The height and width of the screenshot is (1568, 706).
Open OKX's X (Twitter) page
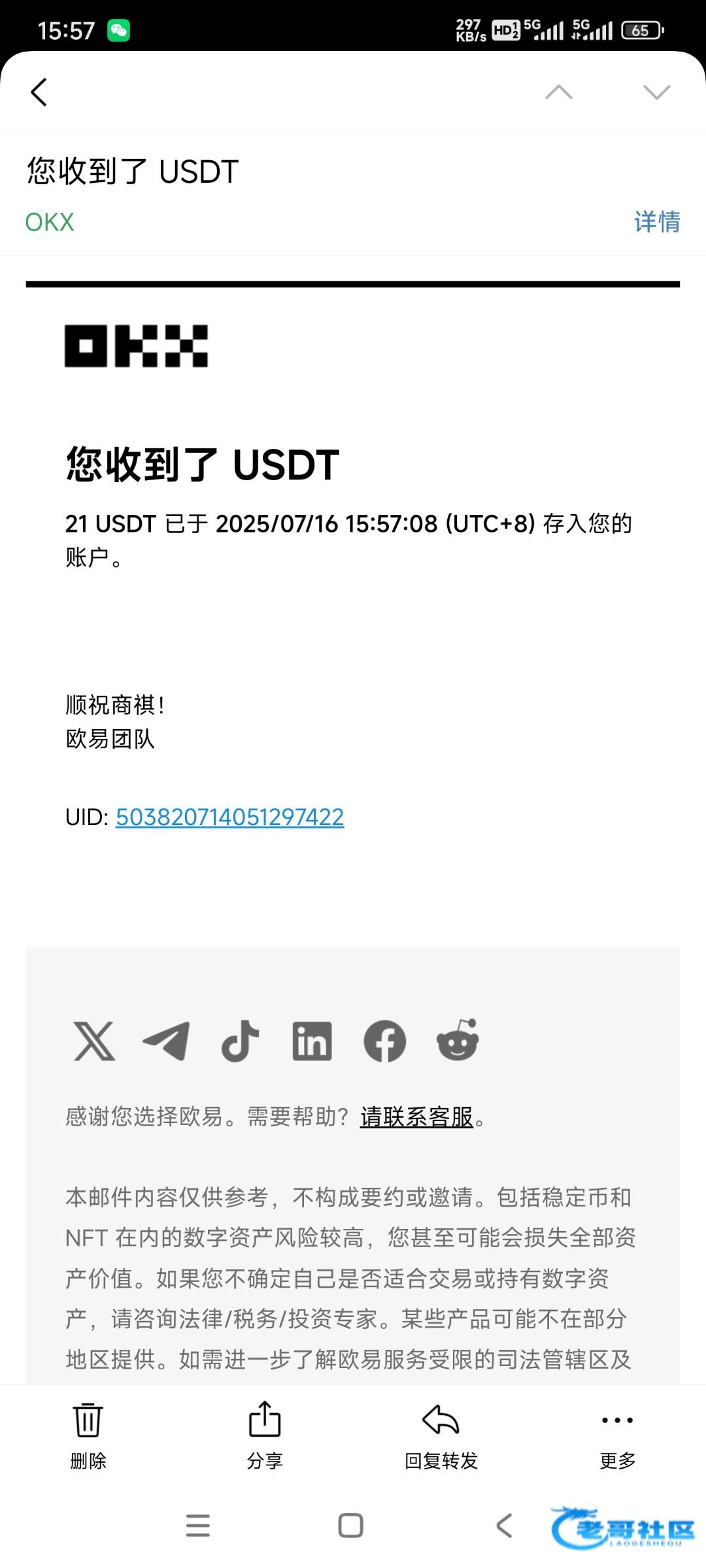point(94,1041)
